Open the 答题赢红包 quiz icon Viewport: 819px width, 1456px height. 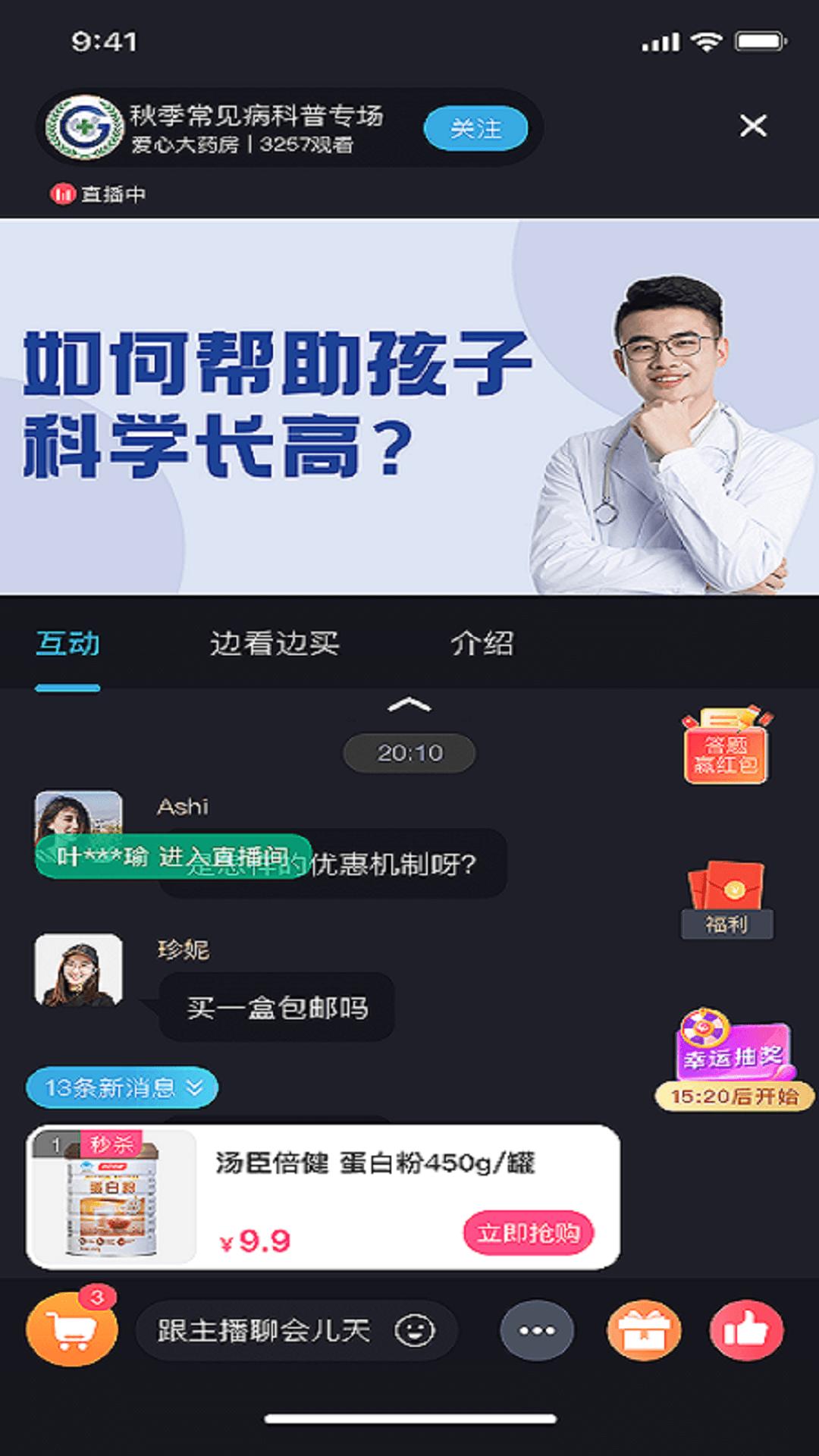[726, 747]
